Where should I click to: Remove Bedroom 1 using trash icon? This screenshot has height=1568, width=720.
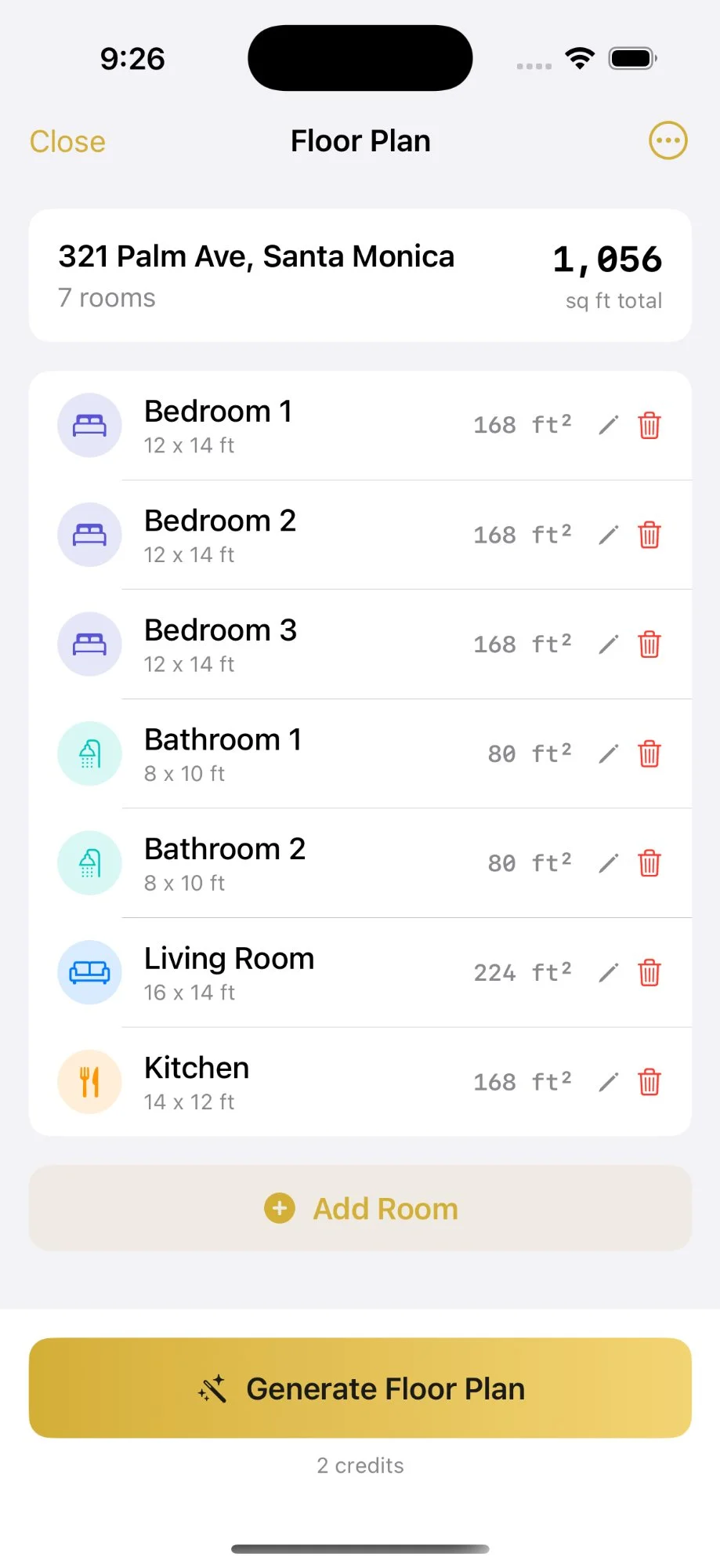pos(649,426)
